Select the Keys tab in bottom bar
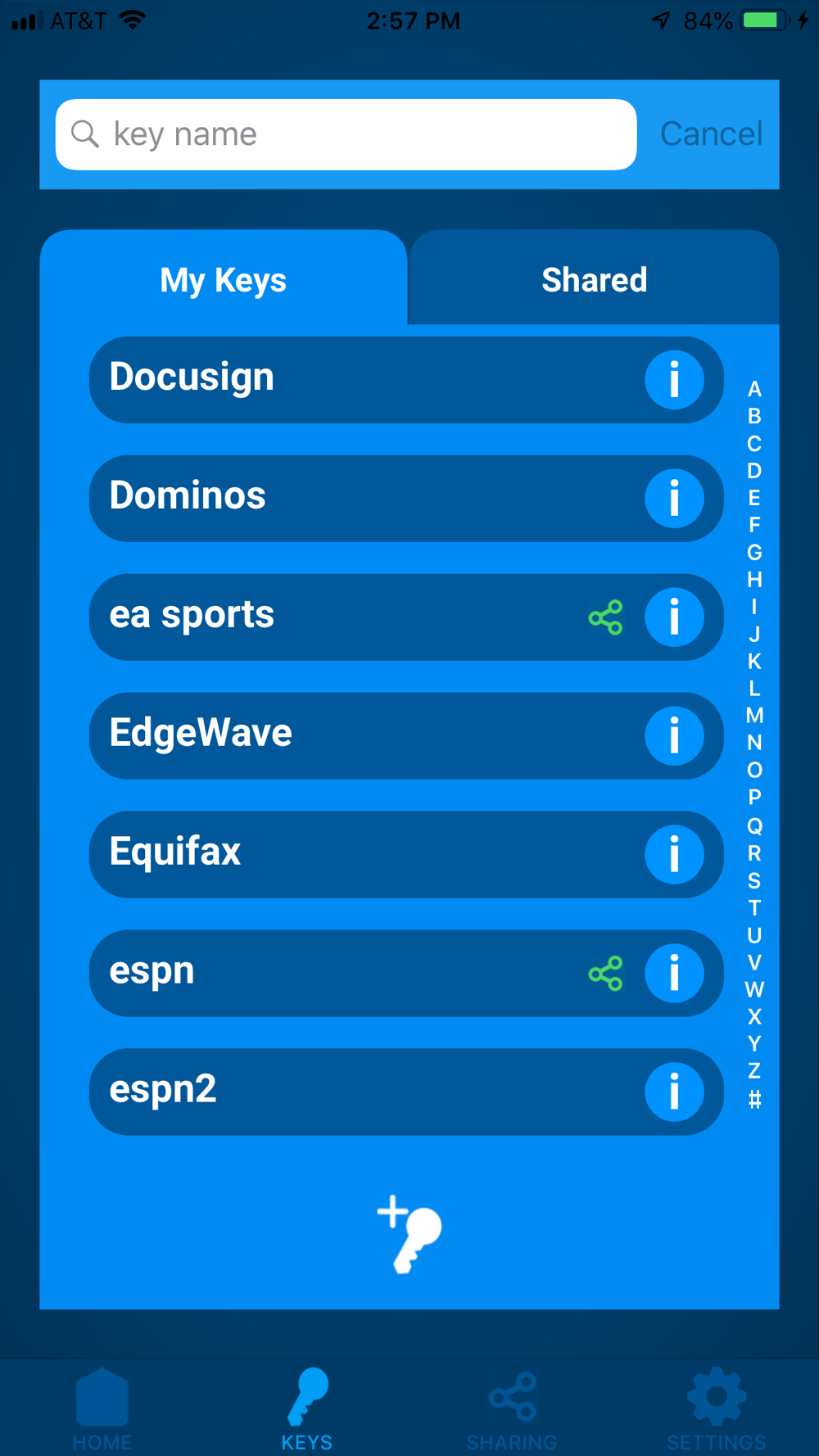The height and width of the screenshot is (1456, 819). pos(307,1407)
